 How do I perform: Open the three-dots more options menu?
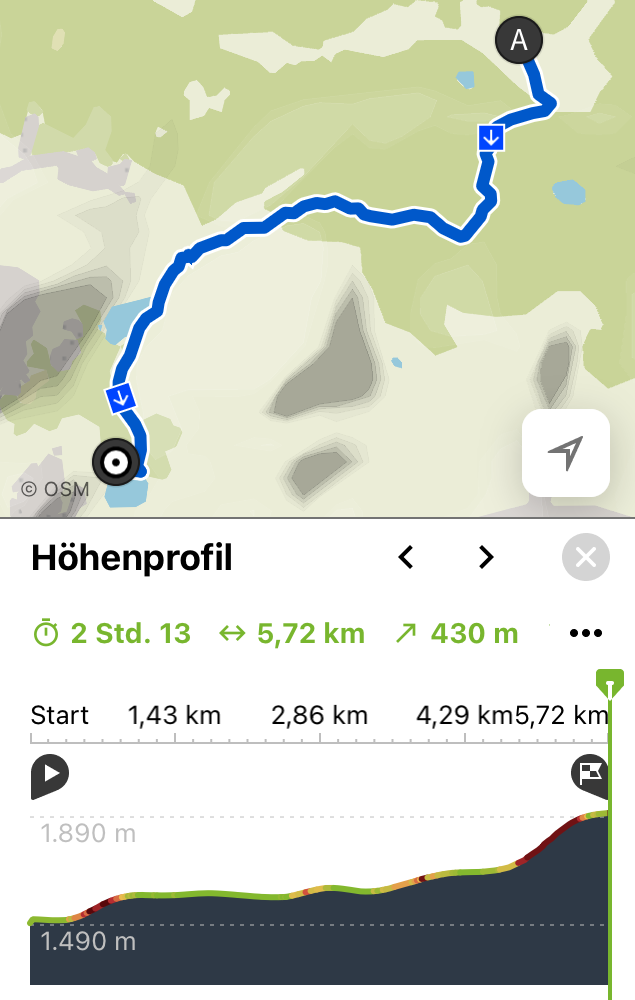tap(585, 633)
